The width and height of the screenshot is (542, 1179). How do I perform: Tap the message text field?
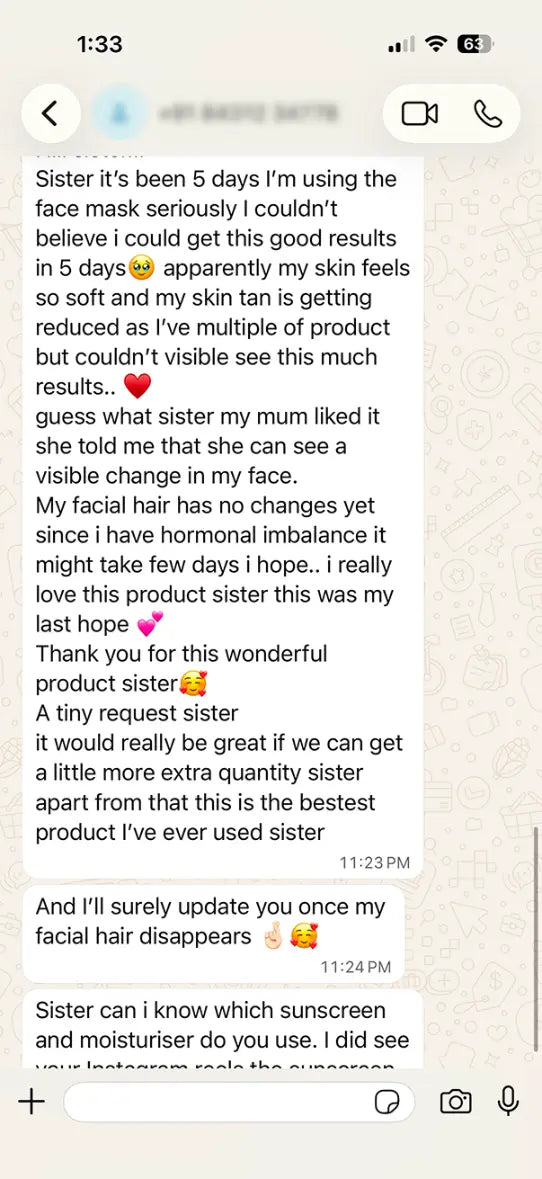(239, 1102)
